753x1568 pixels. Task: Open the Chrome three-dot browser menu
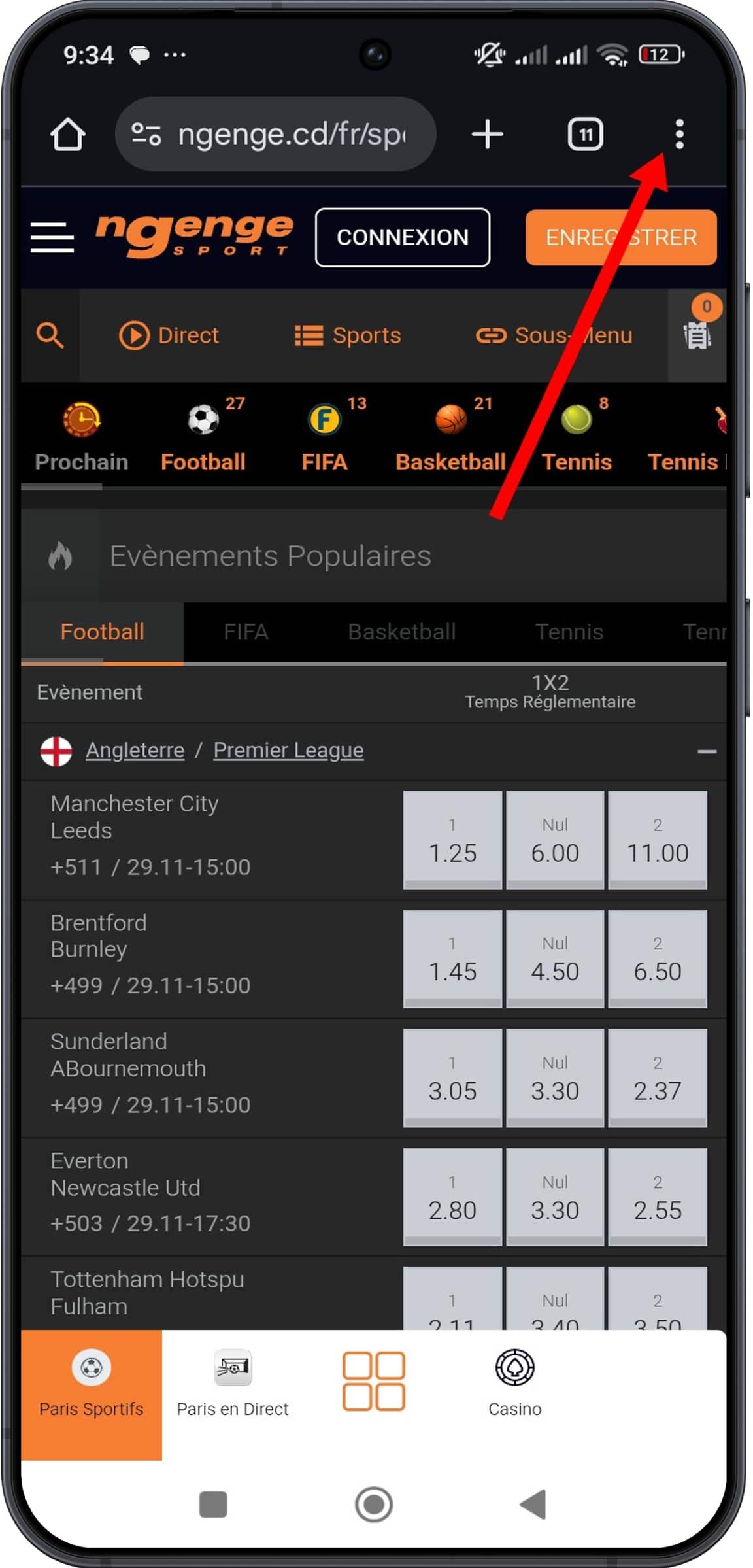[678, 134]
